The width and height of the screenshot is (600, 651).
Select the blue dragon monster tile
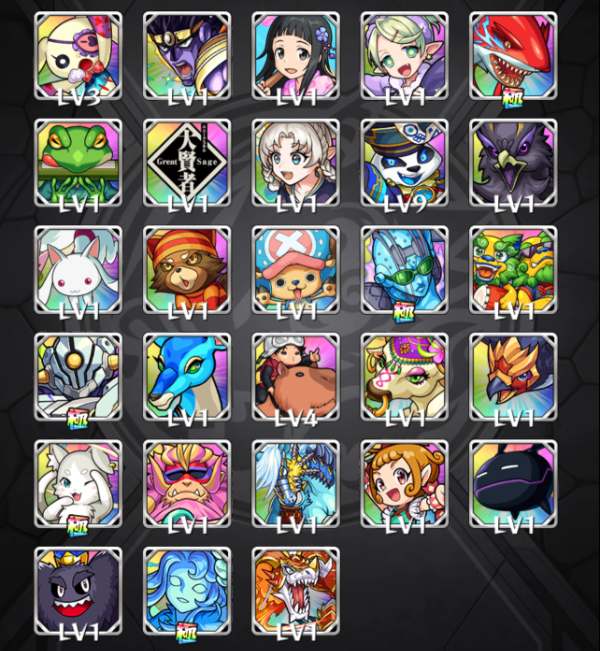coord(187,375)
